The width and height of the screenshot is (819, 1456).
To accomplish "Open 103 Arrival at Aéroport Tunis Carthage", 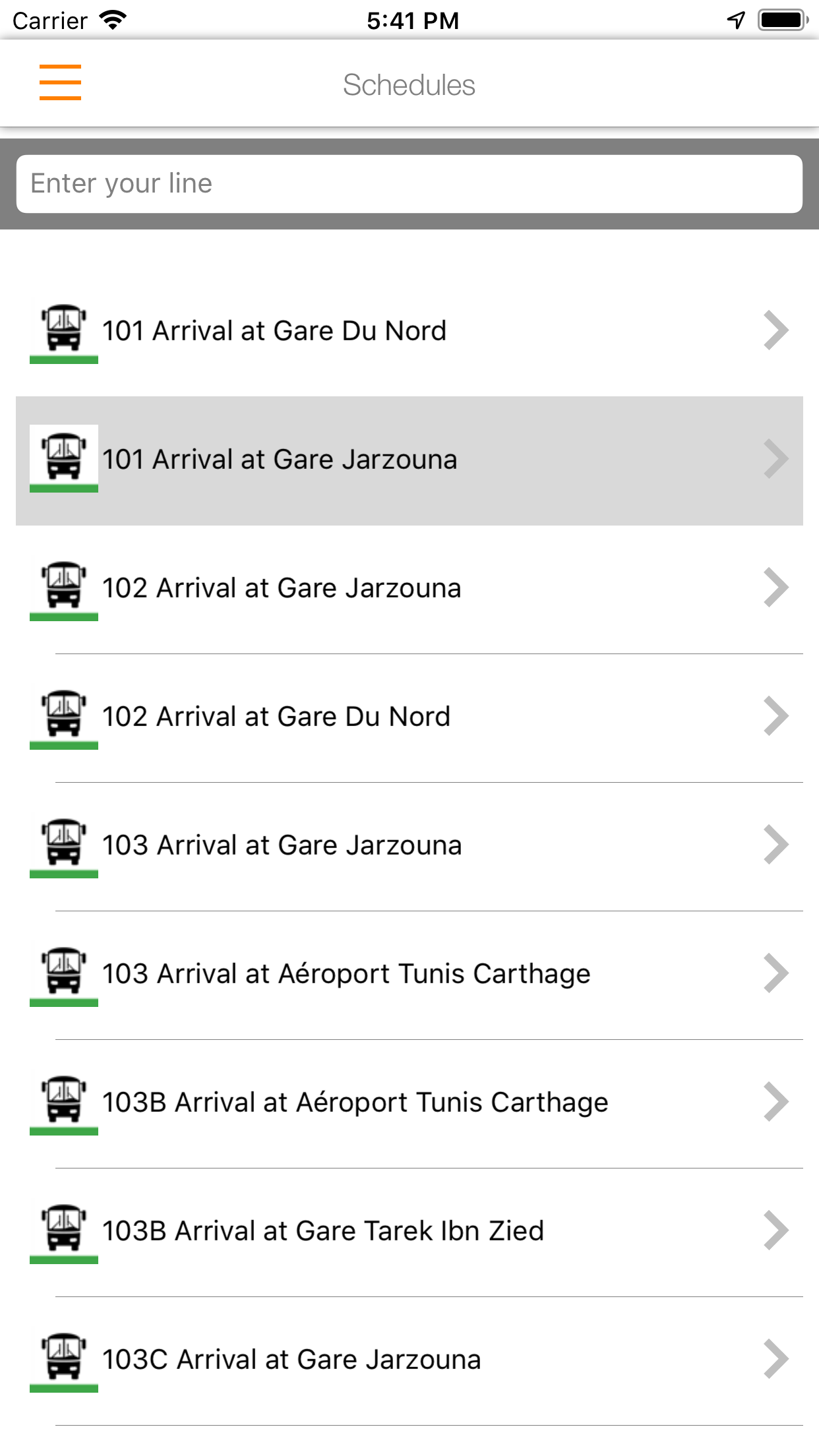I will tap(409, 974).
